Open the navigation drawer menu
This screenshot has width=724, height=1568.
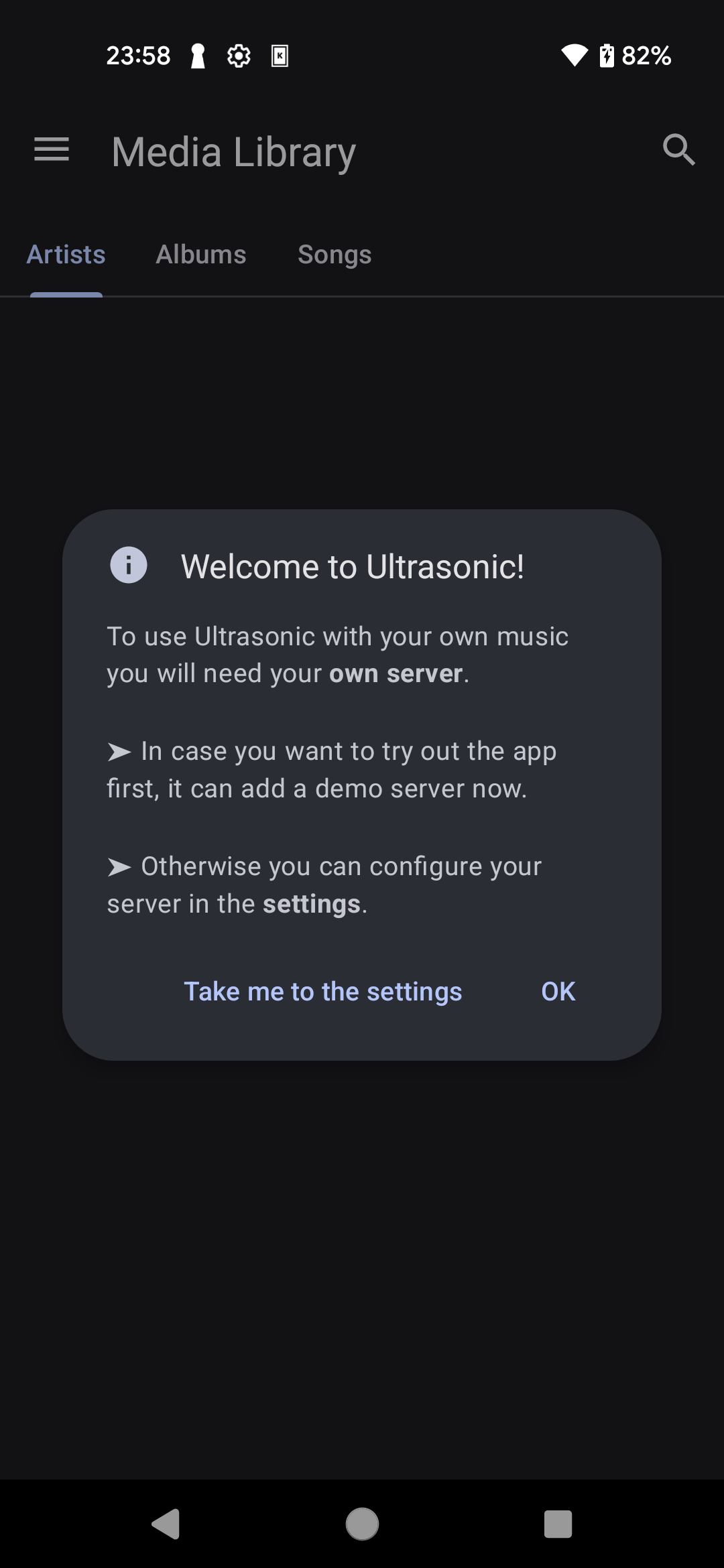point(52,149)
